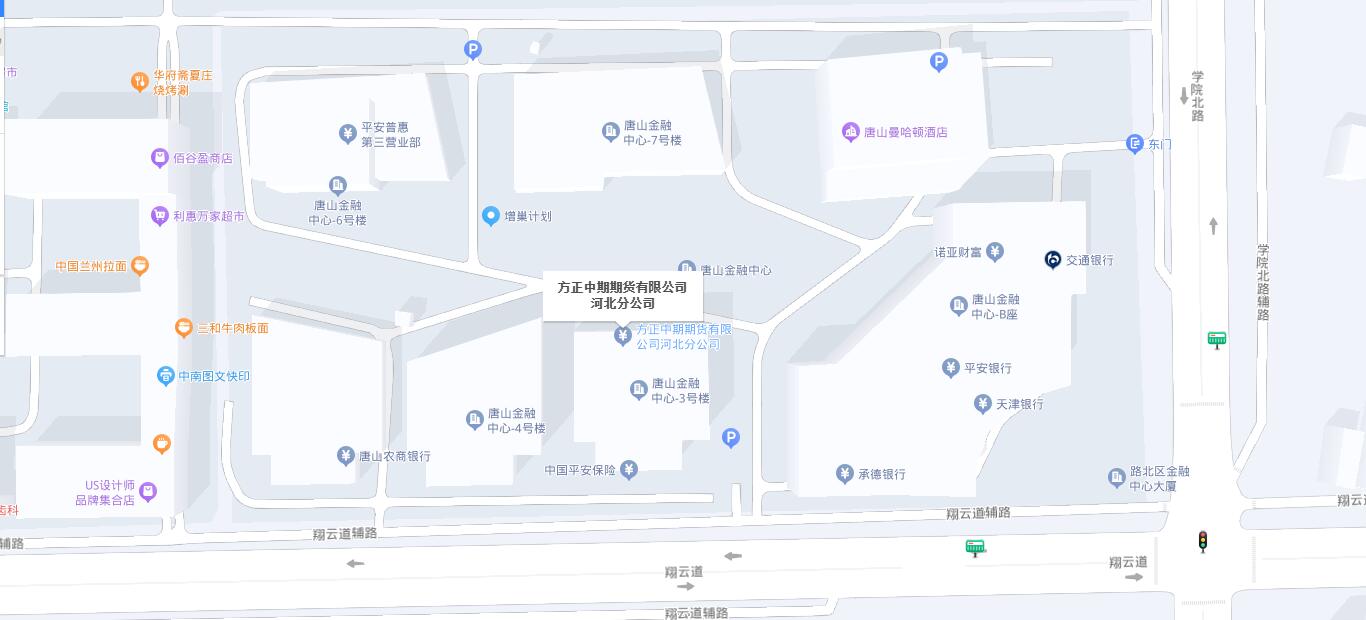This screenshot has width=1366, height=620.
Task: Tap the 增巢计划 location pin
Action: (491, 216)
